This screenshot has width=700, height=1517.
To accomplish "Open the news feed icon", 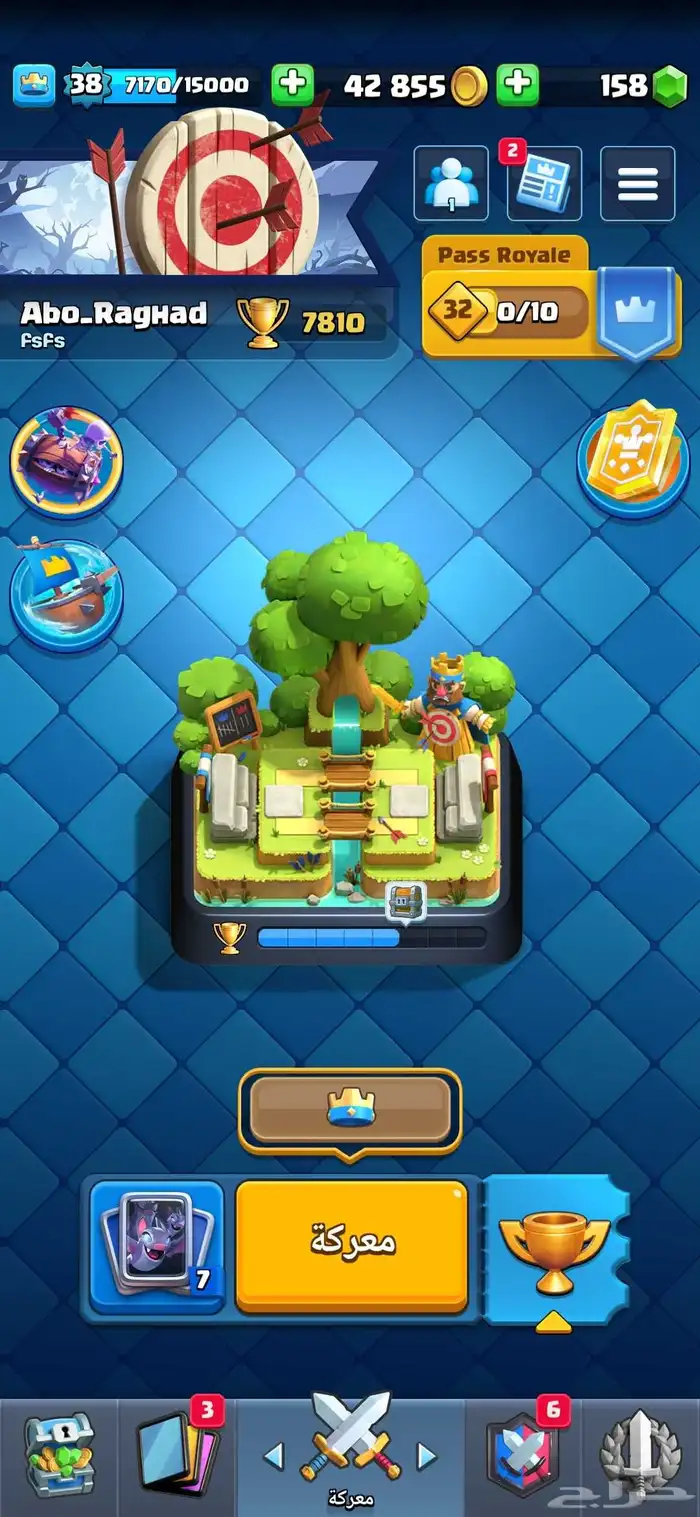I will (x=544, y=186).
